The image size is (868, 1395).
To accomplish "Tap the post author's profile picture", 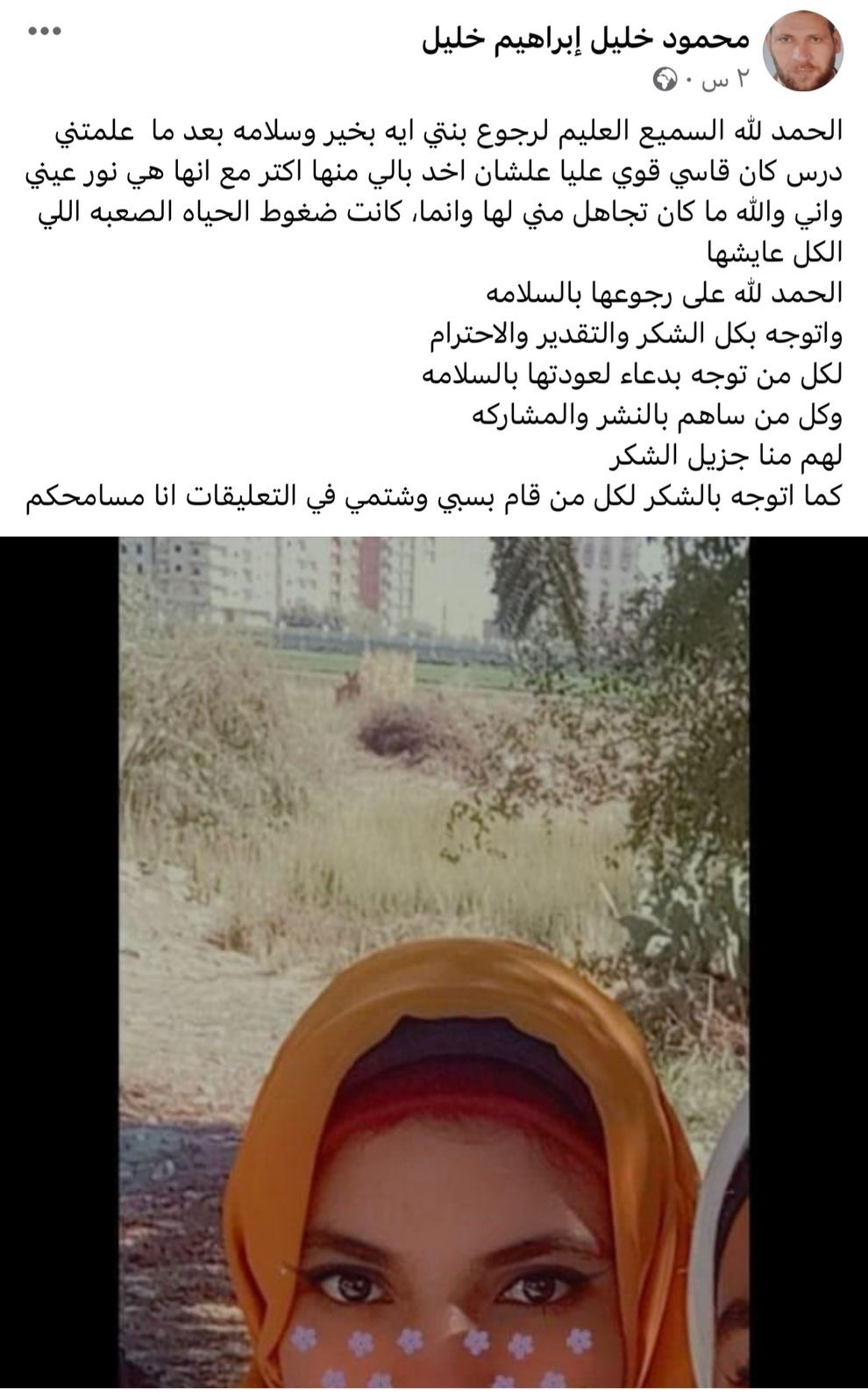I will pyautogui.click(x=804, y=52).
